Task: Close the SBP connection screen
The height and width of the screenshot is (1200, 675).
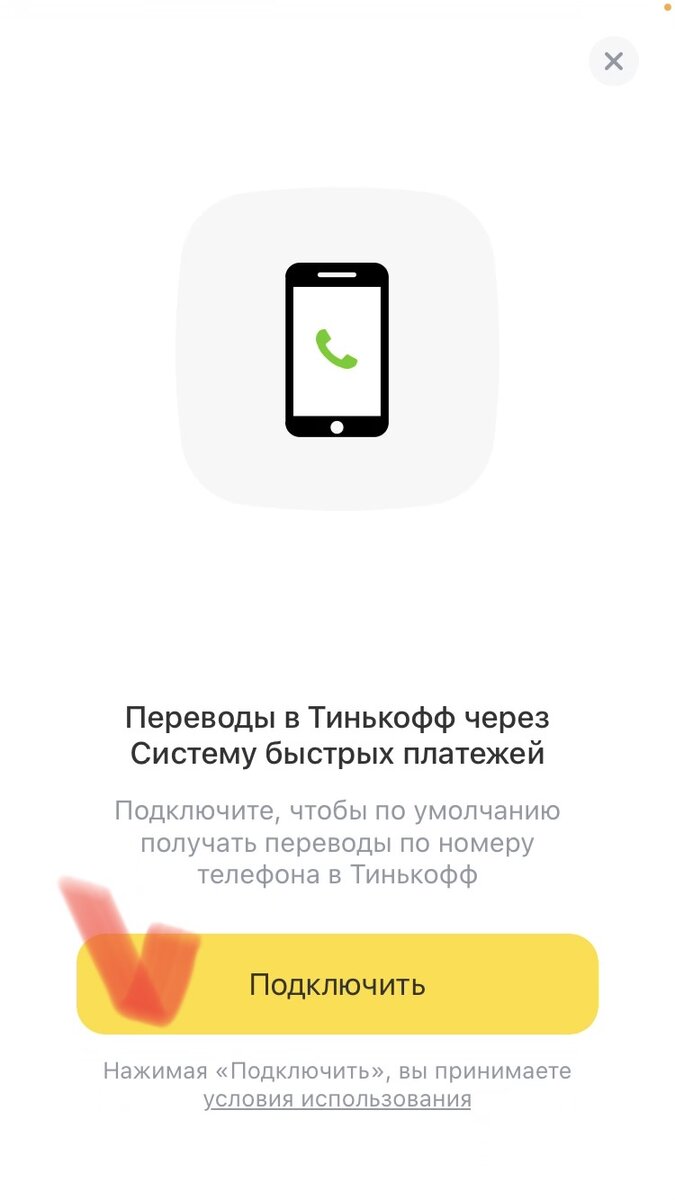Action: click(613, 61)
